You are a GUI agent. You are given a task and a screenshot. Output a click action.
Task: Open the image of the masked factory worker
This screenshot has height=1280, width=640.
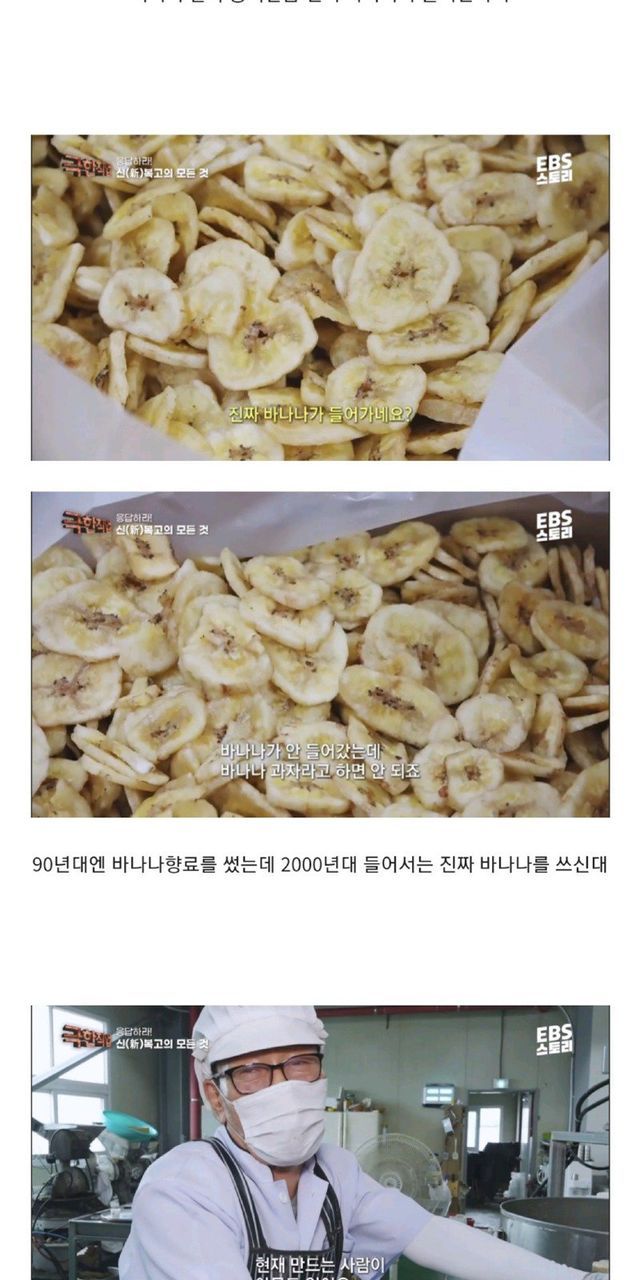point(320,1142)
